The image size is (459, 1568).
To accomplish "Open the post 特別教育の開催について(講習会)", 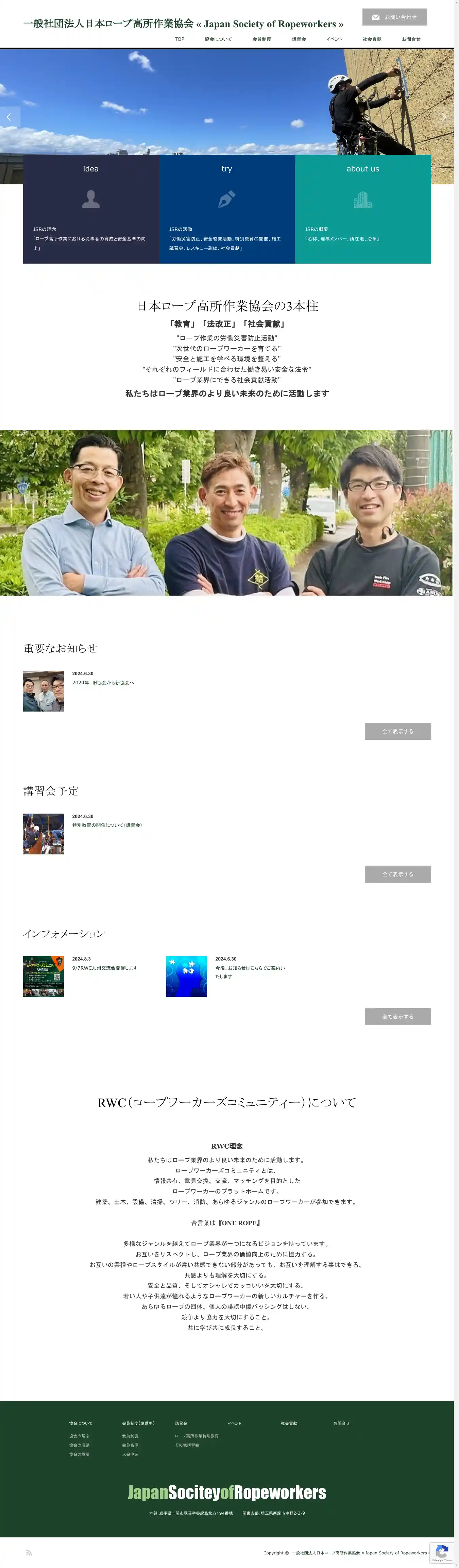I will click(107, 825).
